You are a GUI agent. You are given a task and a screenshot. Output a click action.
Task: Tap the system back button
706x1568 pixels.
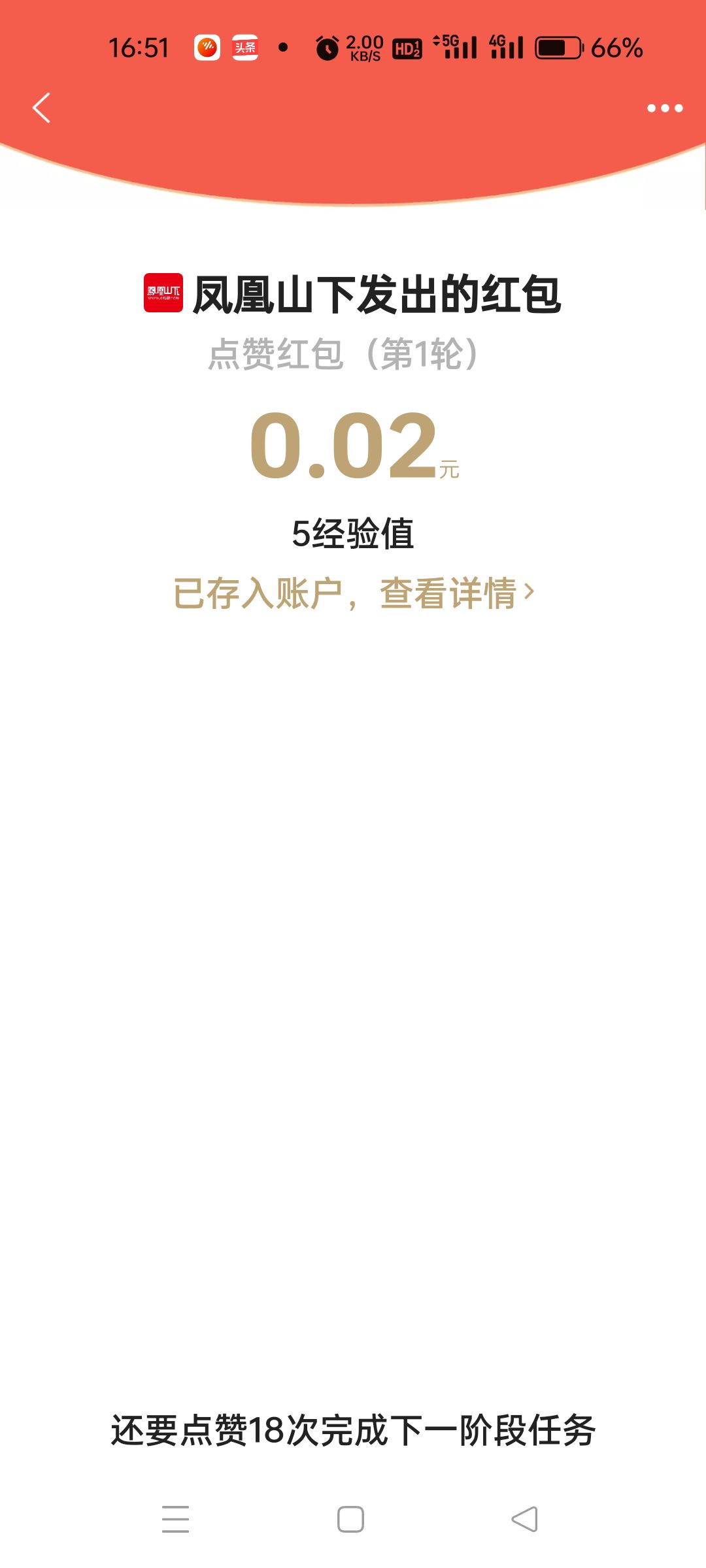coord(525,1519)
